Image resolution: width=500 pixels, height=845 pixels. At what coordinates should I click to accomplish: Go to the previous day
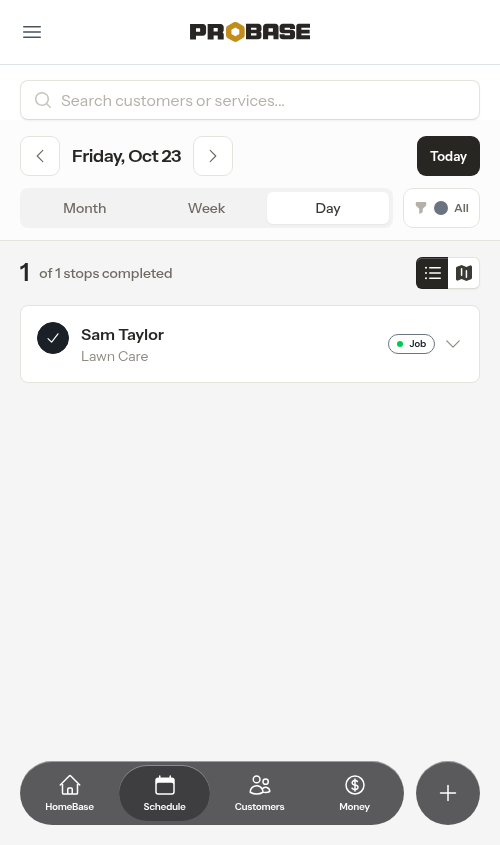tap(40, 156)
